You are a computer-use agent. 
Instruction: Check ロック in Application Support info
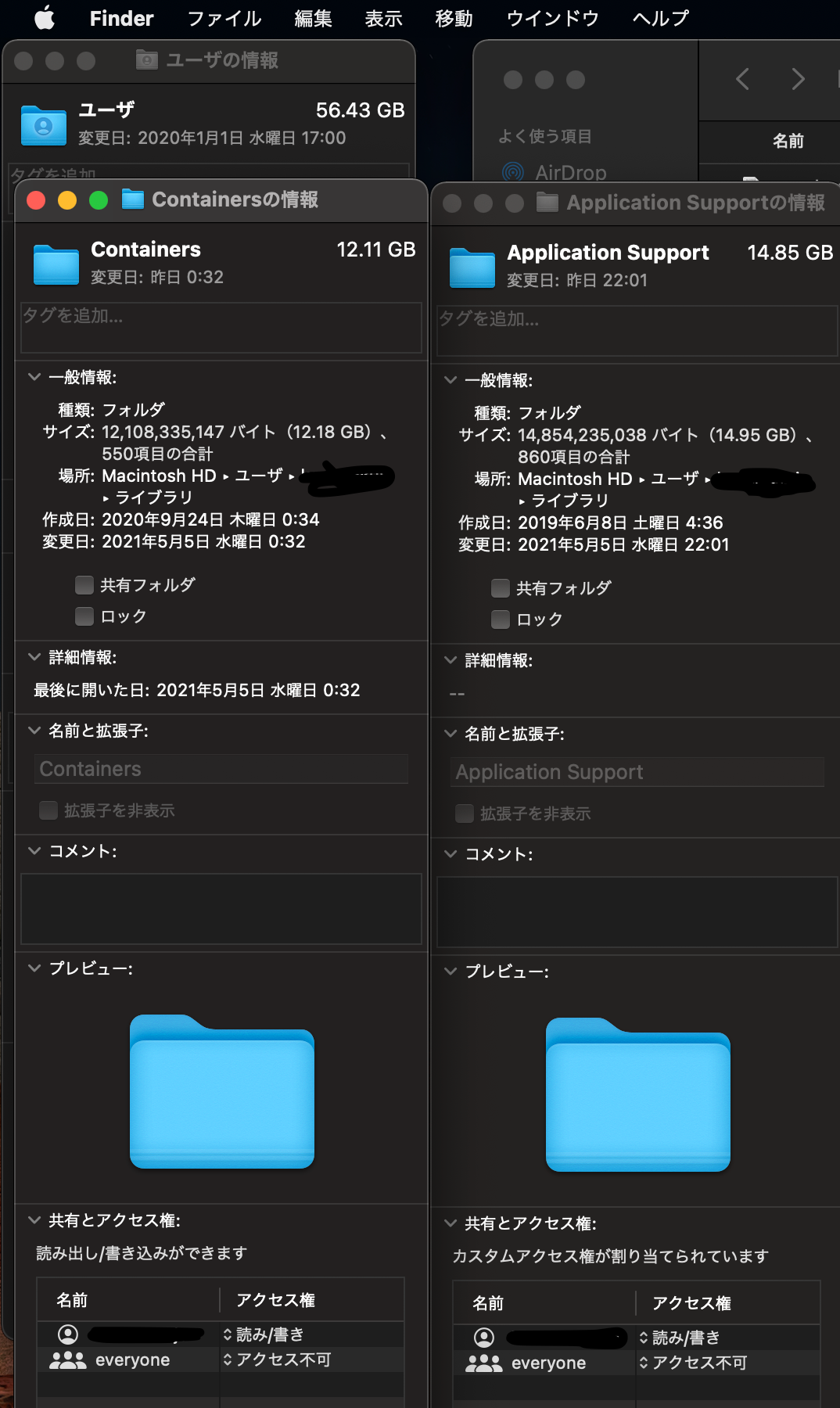click(x=501, y=620)
